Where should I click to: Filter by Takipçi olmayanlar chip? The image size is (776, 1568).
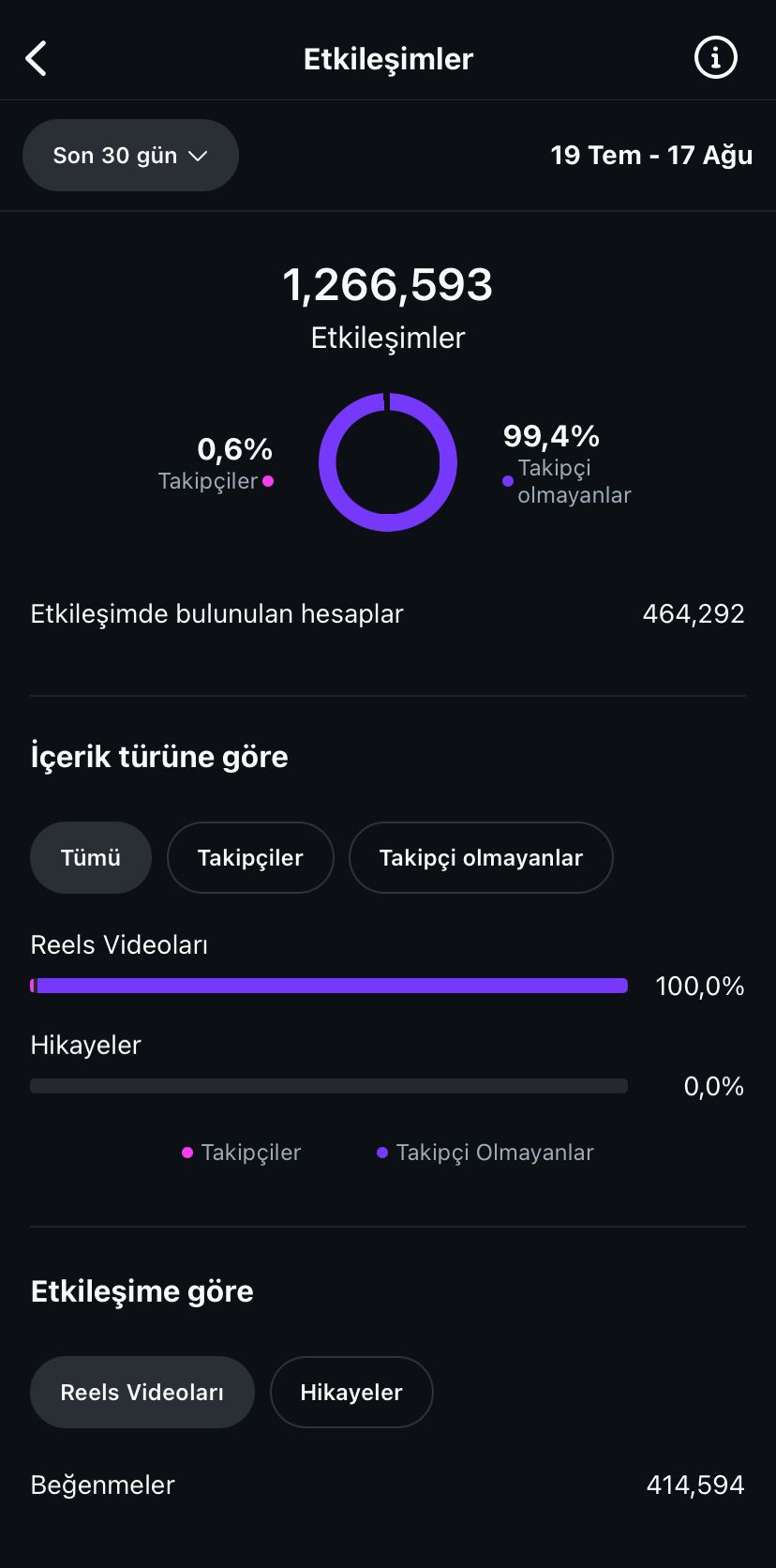coord(481,857)
